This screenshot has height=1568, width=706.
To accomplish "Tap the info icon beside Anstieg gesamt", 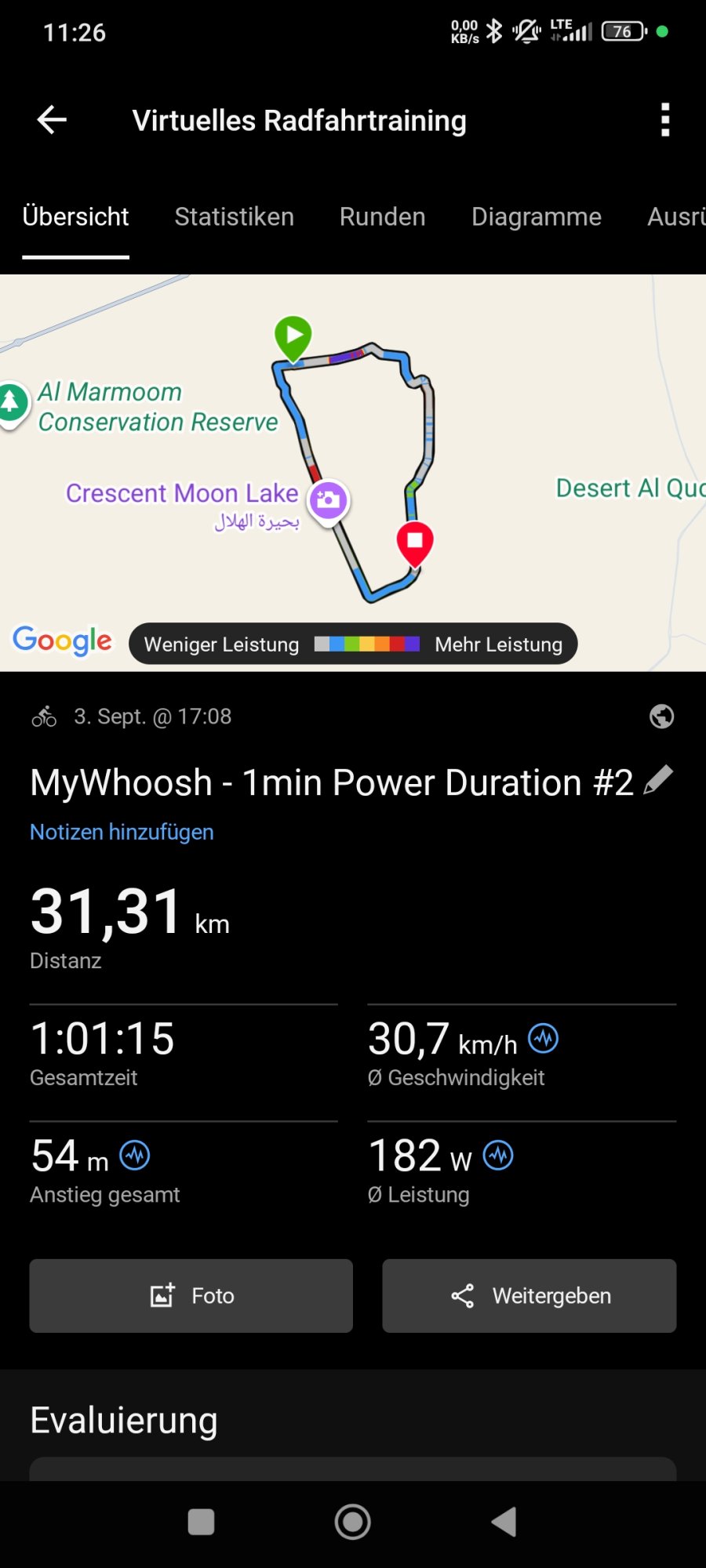I will click(135, 1156).
